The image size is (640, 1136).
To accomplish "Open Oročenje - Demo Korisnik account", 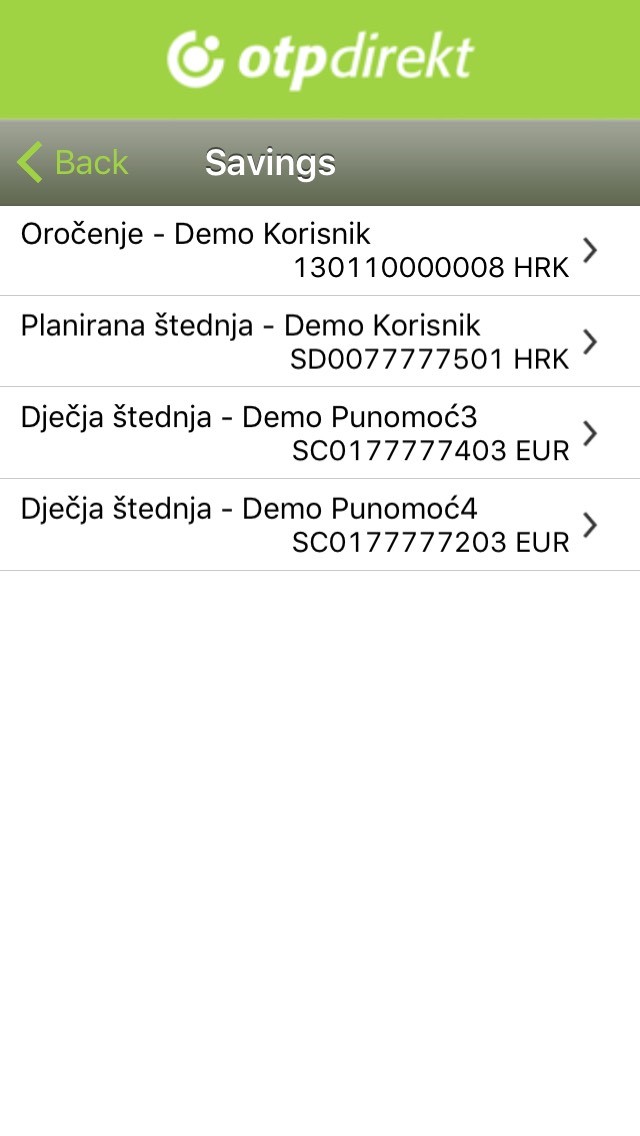I will coord(320,251).
